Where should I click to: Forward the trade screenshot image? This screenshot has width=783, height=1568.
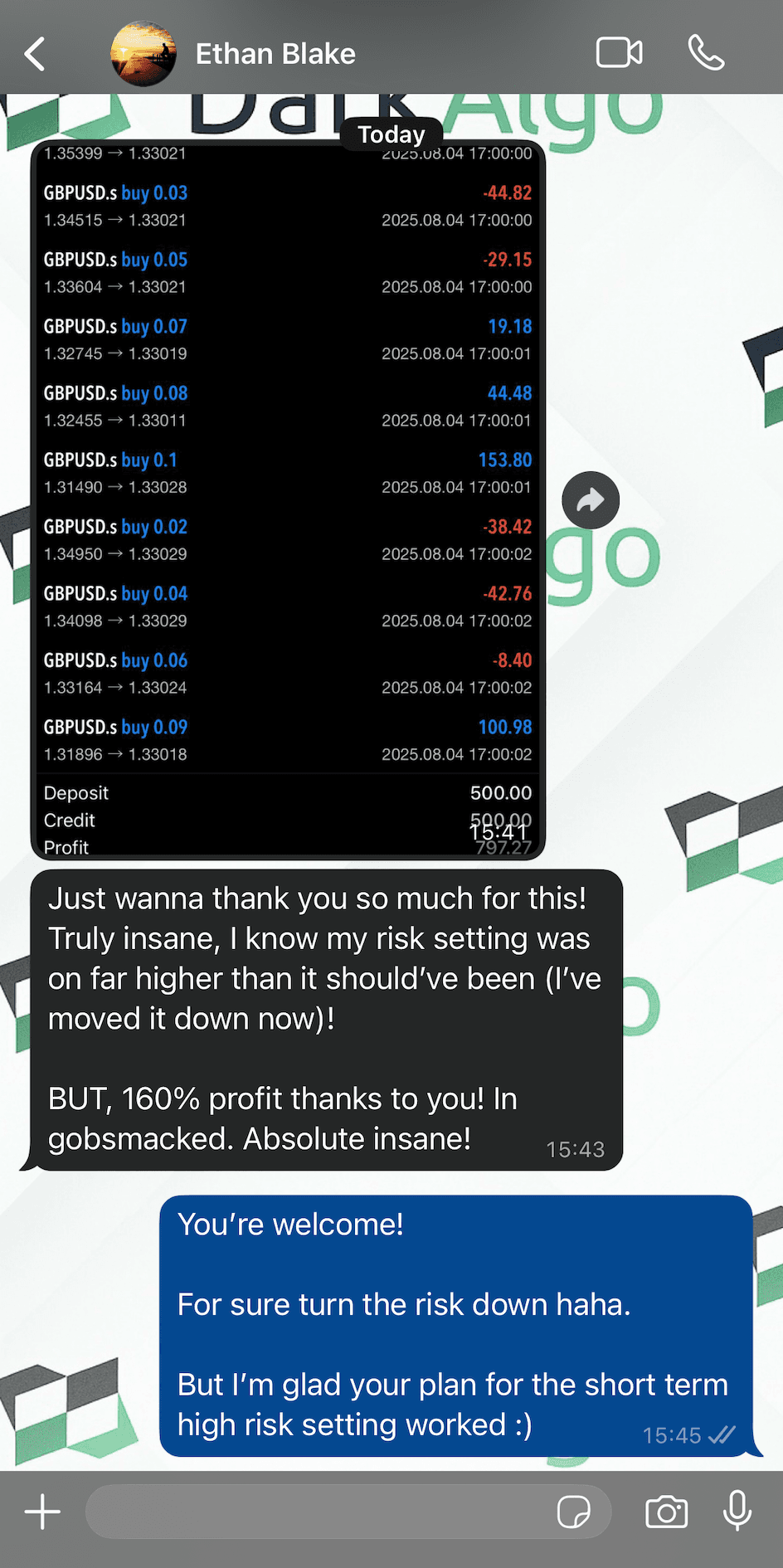tap(591, 500)
